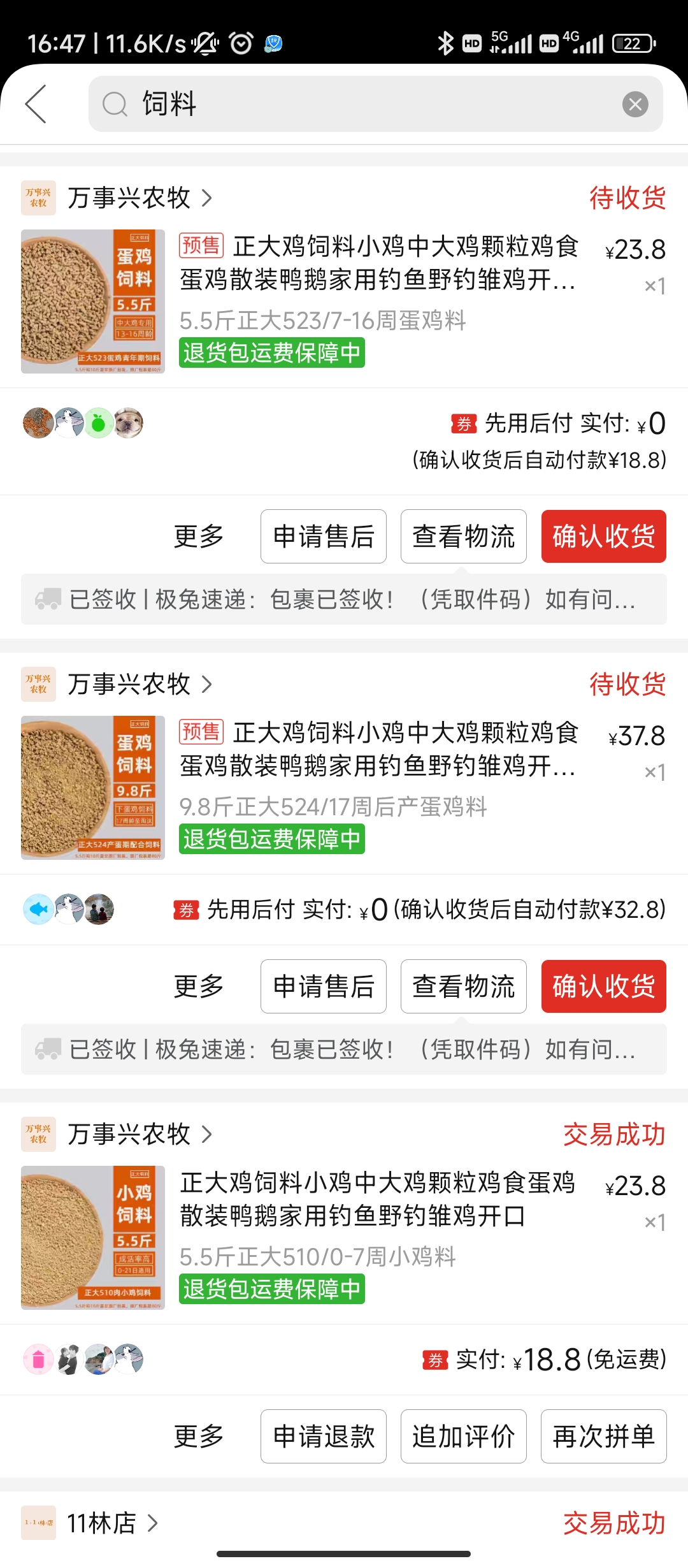688x1568 pixels.
Task: Open the 已签收 极兔速递 tracking bar for the ¥37.8 order
Action: pos(344,1049)
